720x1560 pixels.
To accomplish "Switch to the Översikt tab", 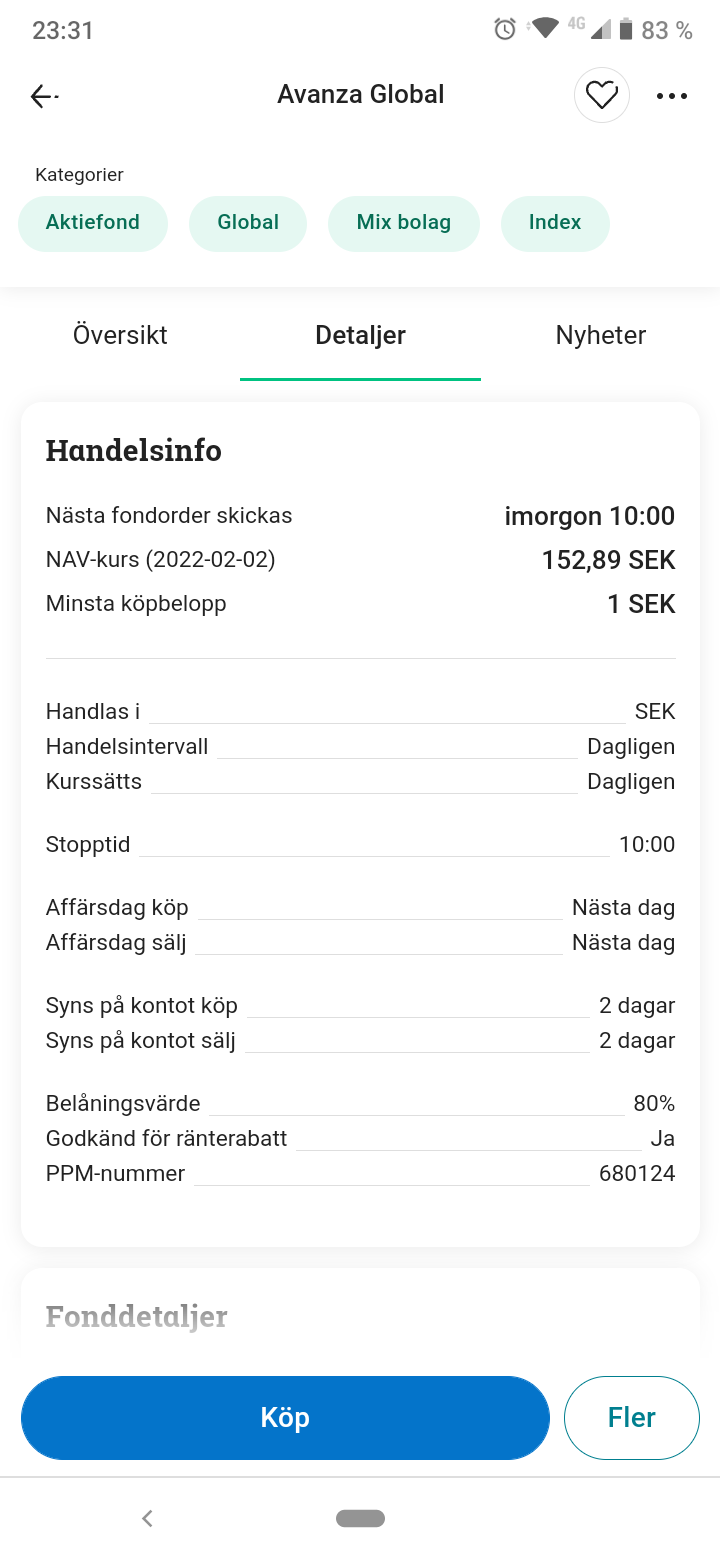I will pos(120,336).
